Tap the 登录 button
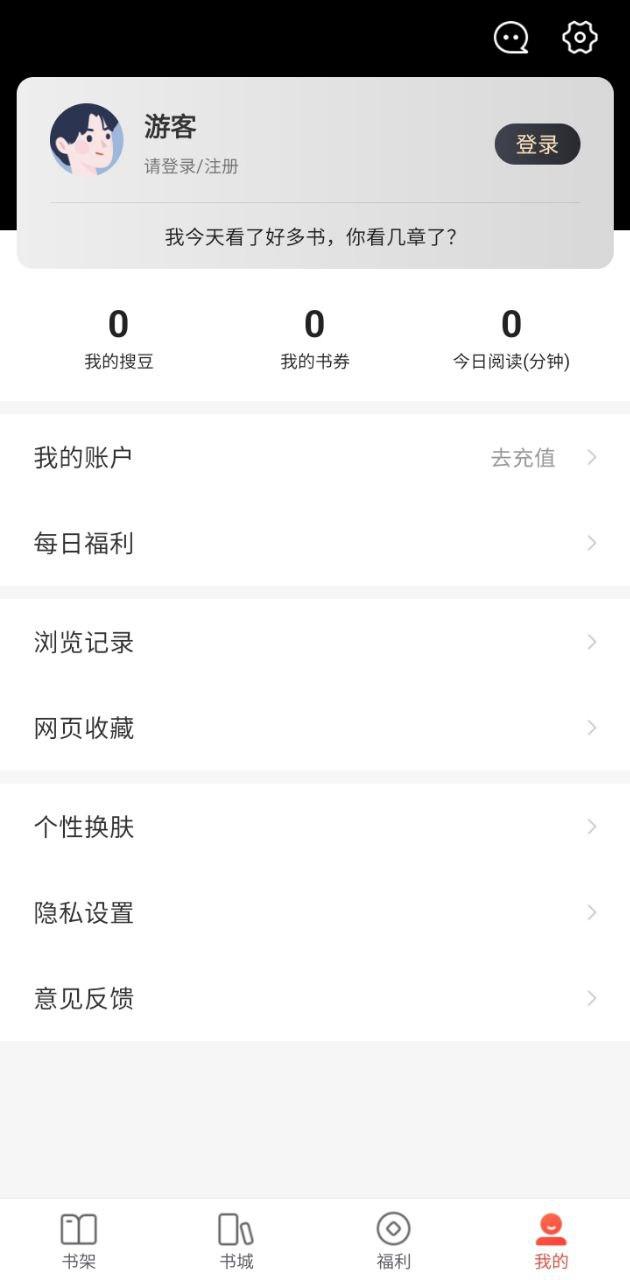630x1280 pixels. point(537,144)
